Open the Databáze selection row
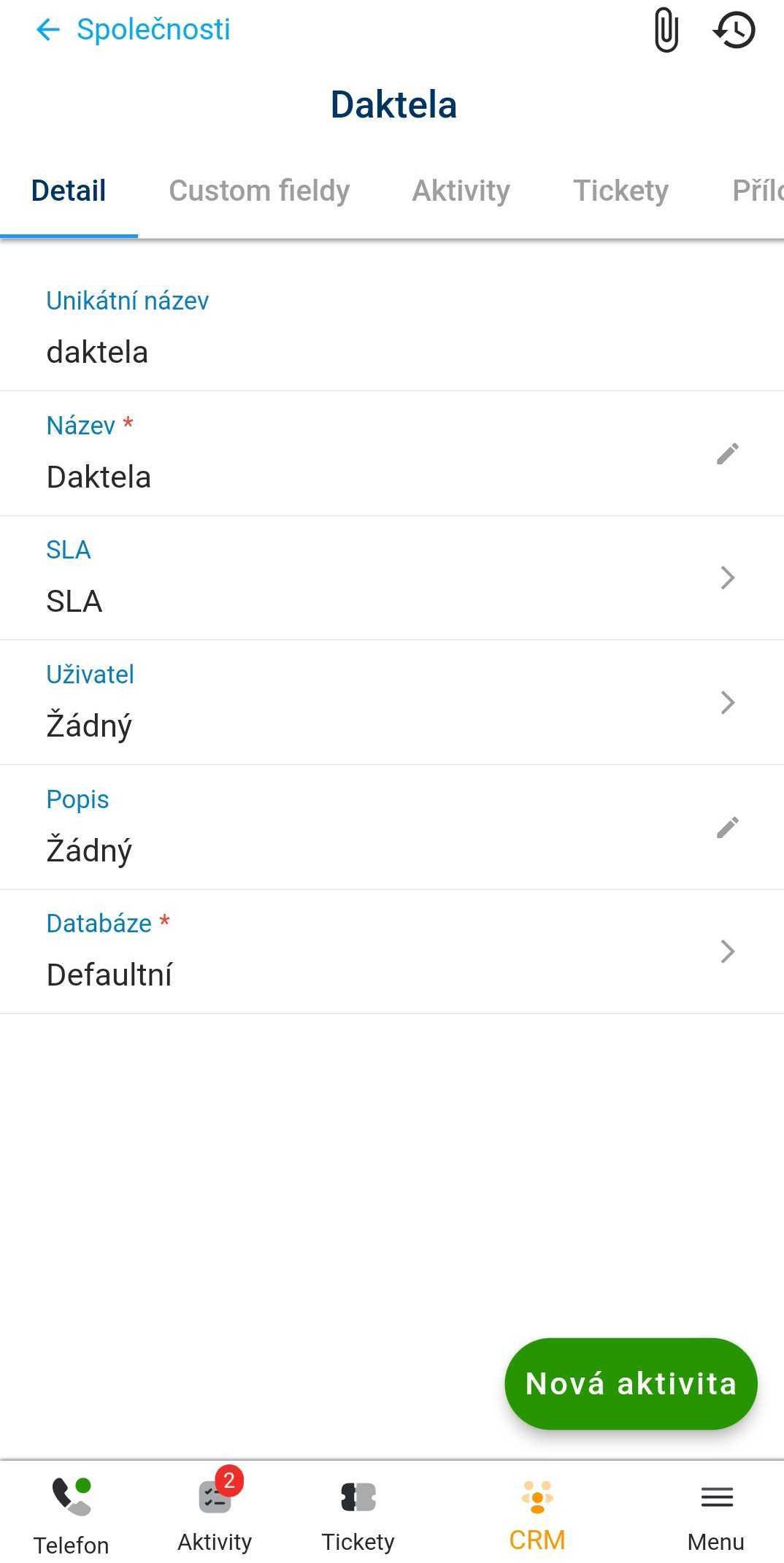The image size is (784, 1563). tap(391, 952)
